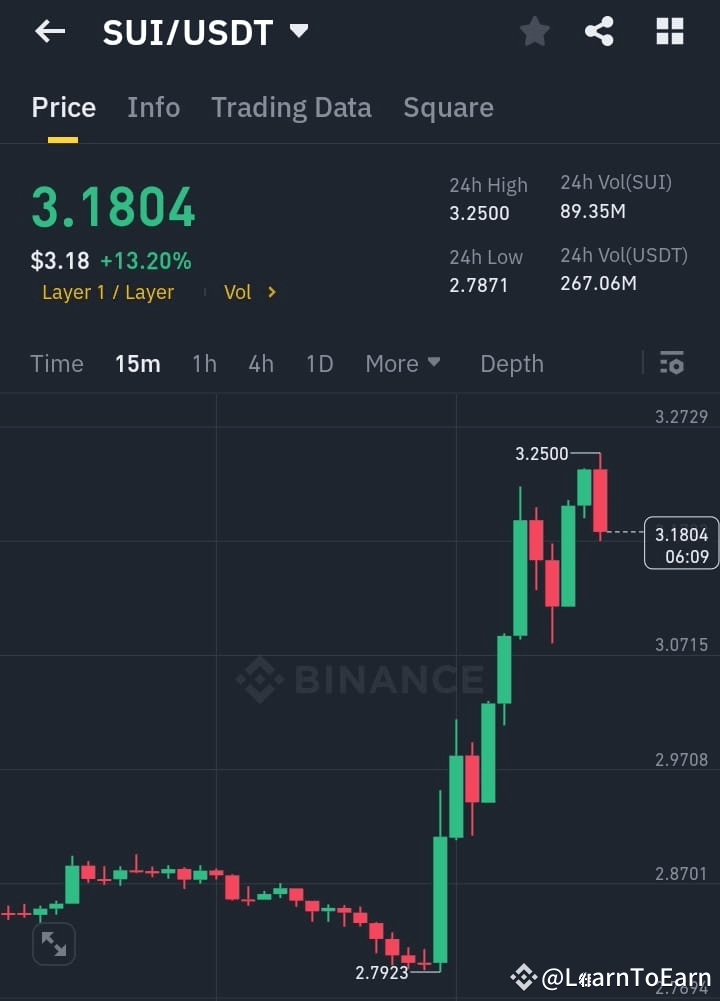720x1001 pixels.
Task: Switch to the Trading Data tab
Action: pyautogui.click(x=291, y=107)
